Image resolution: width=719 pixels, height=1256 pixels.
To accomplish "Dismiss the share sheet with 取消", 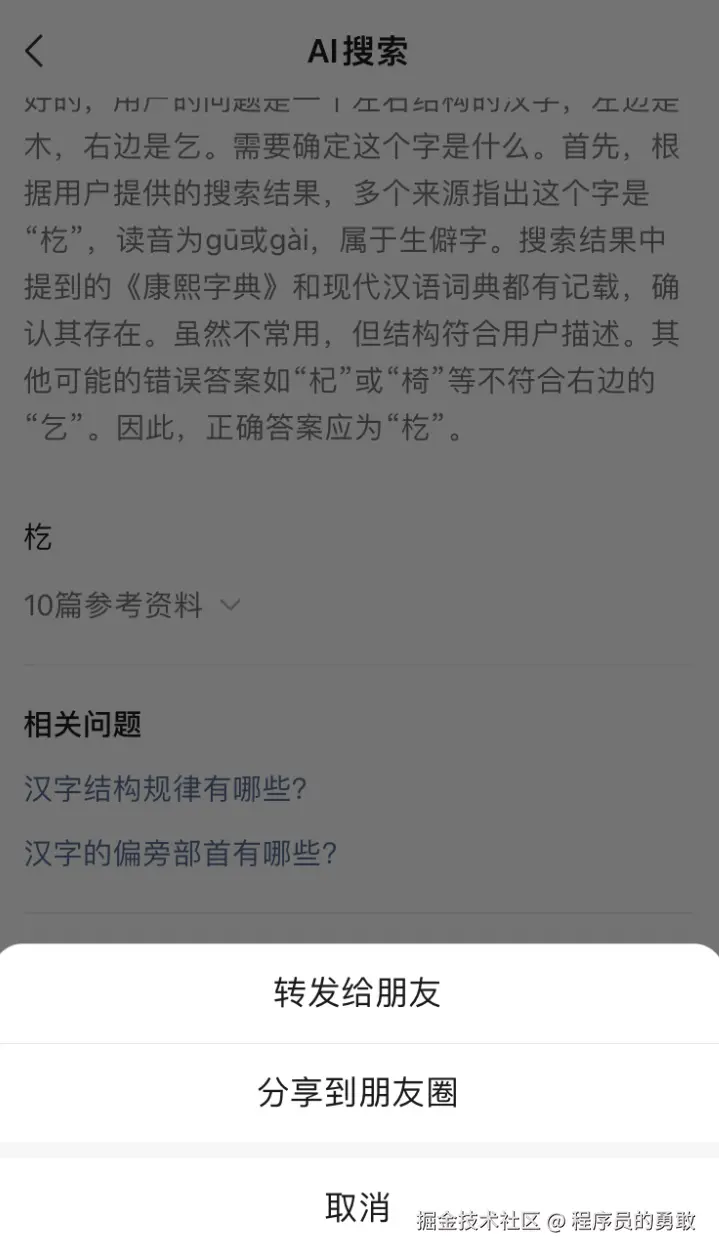I will [x=358, y=1207].
